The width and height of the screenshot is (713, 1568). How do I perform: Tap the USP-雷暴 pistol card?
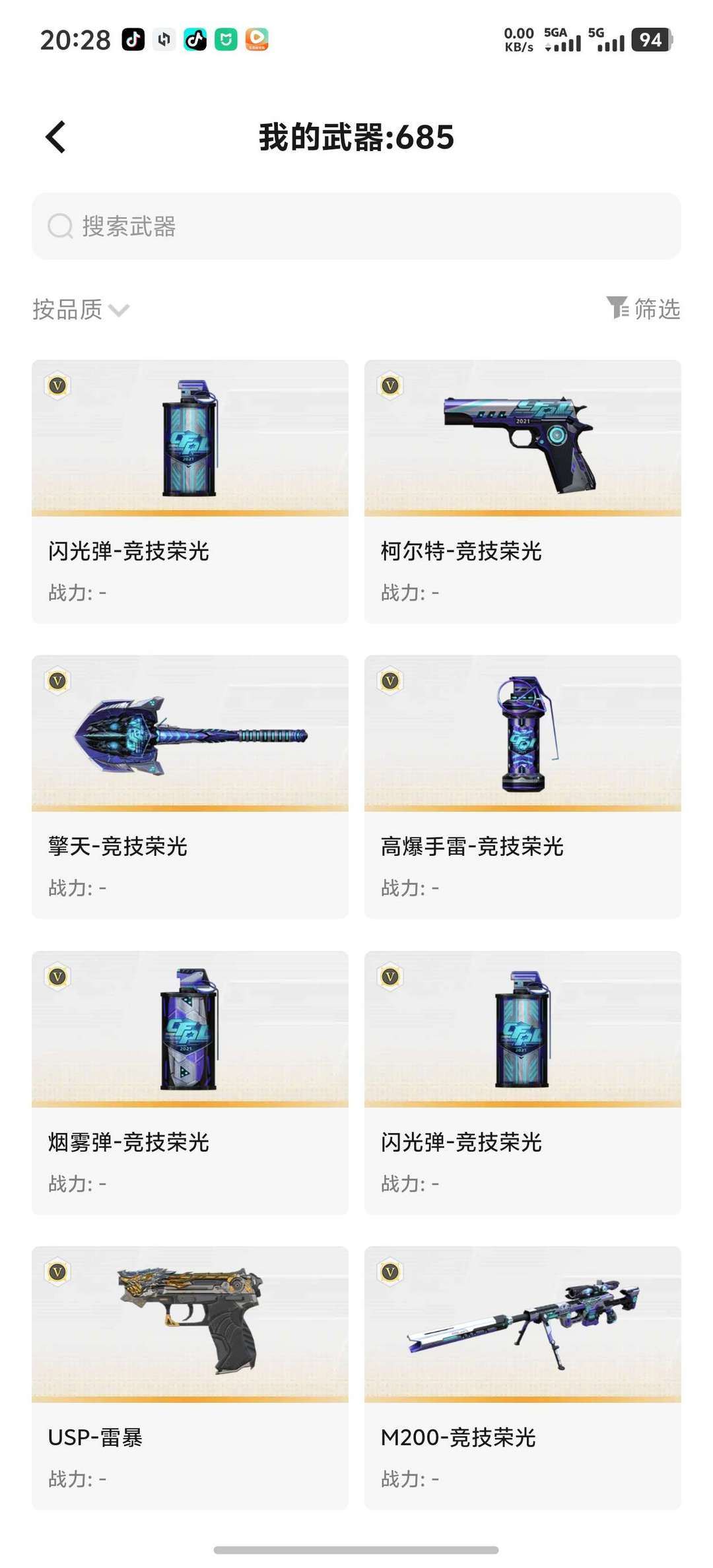190,1378
